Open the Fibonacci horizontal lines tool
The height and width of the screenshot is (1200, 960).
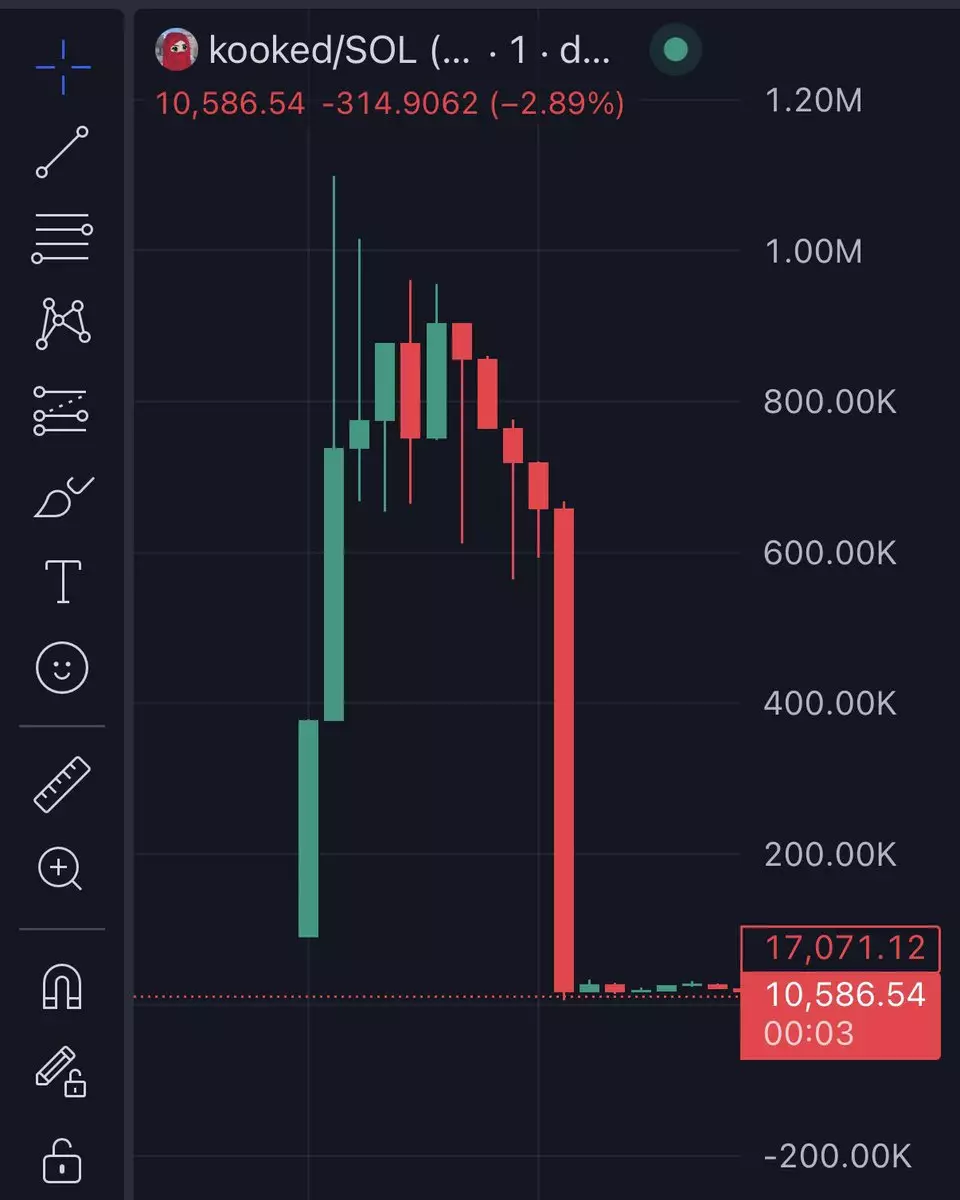point(63,238)
